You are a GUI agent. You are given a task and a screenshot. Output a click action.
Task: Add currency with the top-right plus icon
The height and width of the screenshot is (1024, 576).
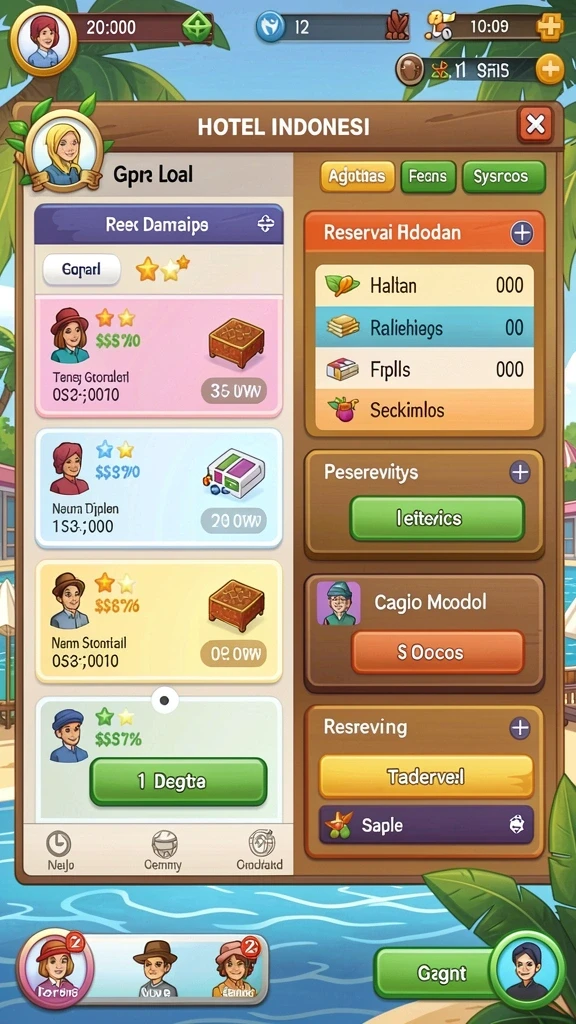click(550, 26)
